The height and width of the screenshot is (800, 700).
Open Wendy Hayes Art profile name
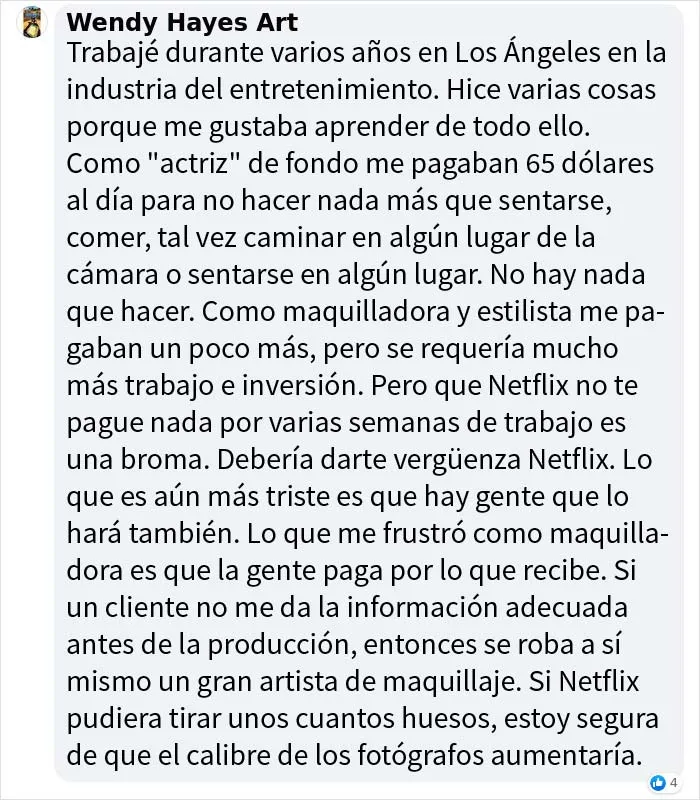[182, 22]
